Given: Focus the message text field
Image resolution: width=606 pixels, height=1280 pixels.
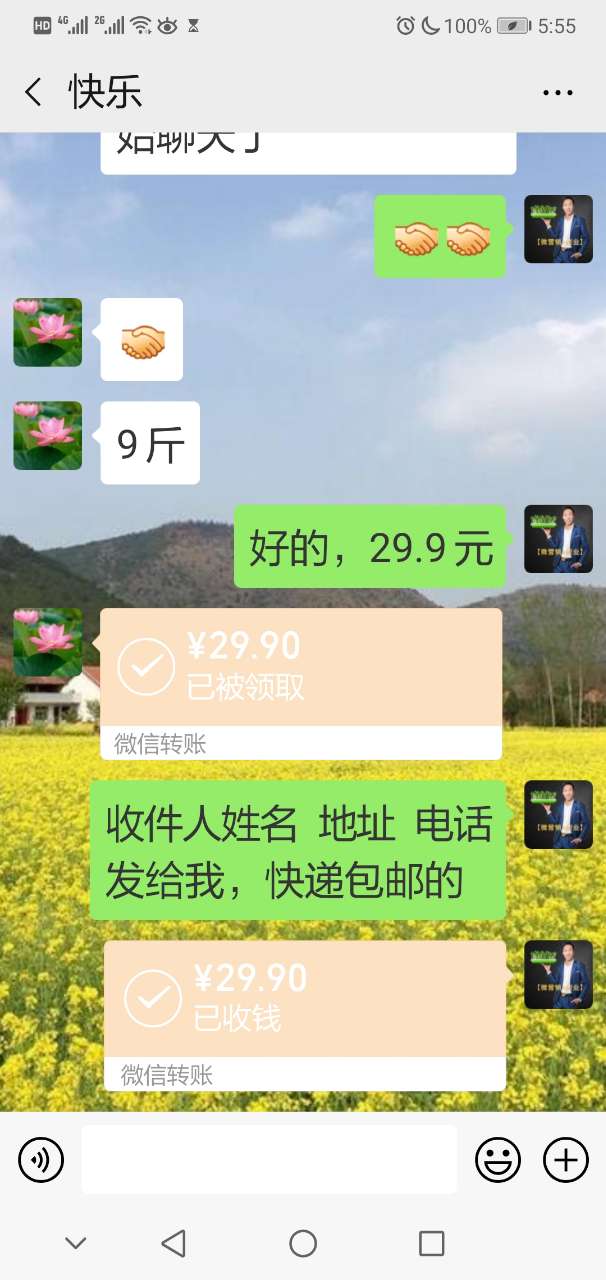Looking at the screenshot, I should 269,1159.
